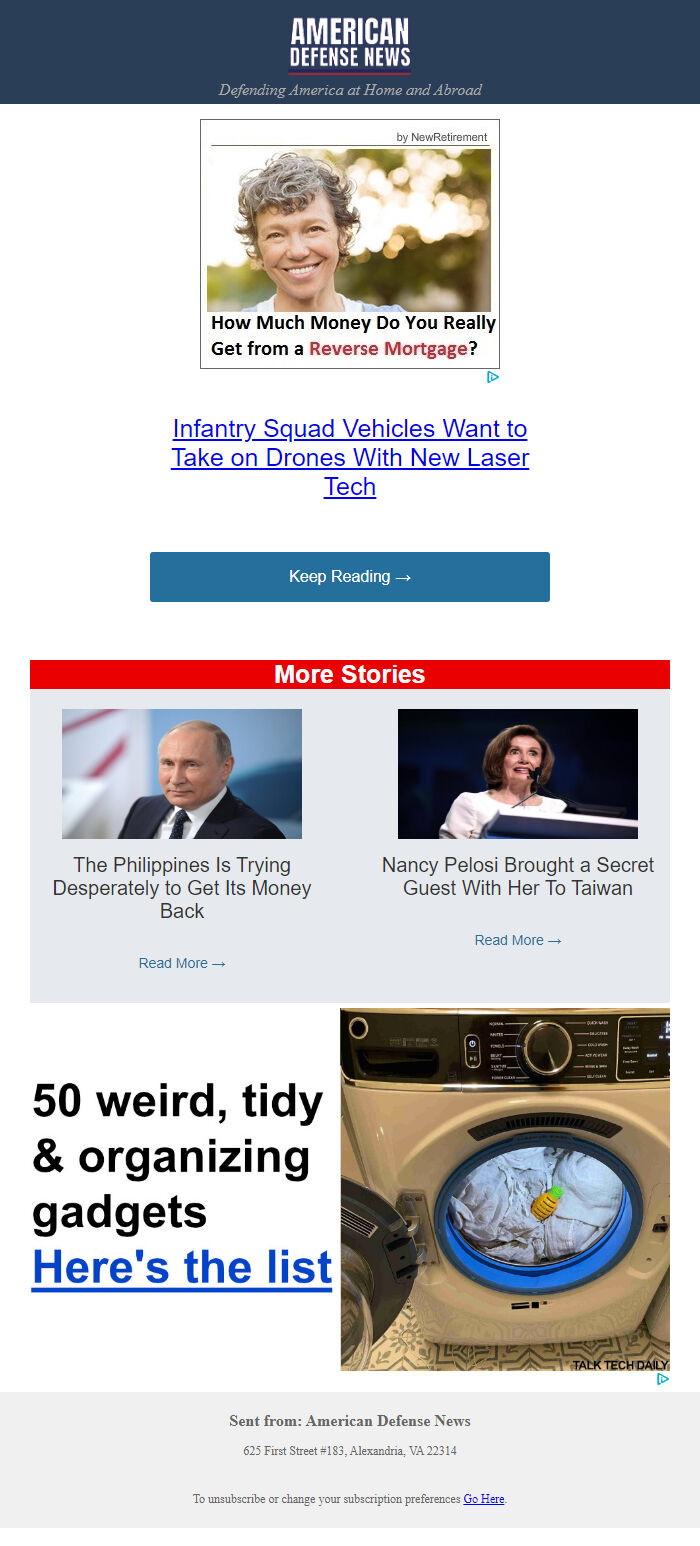
Task: Open the washing machine gadget ad image
Action: (x=504, y=1189)
